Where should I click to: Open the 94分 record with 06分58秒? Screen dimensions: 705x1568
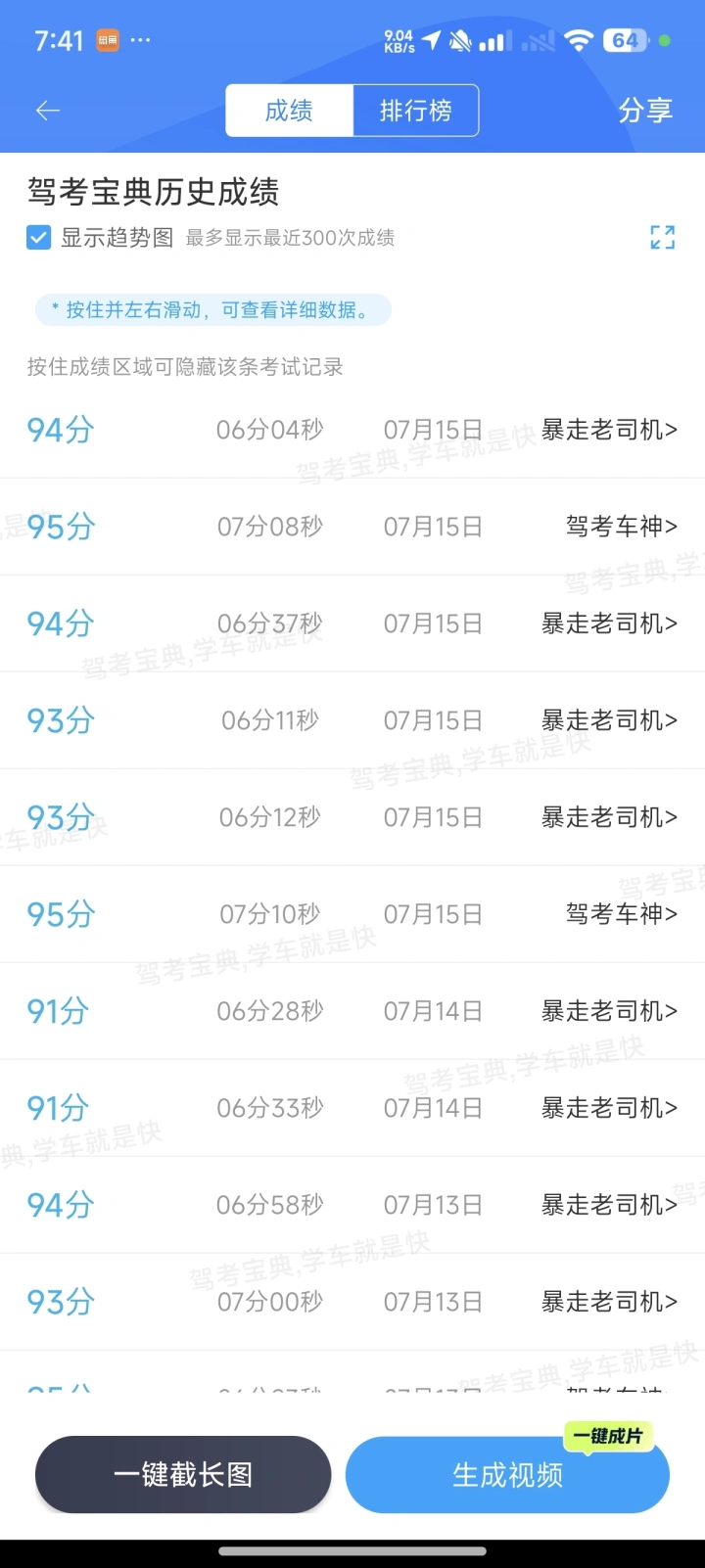[352, 1205]
